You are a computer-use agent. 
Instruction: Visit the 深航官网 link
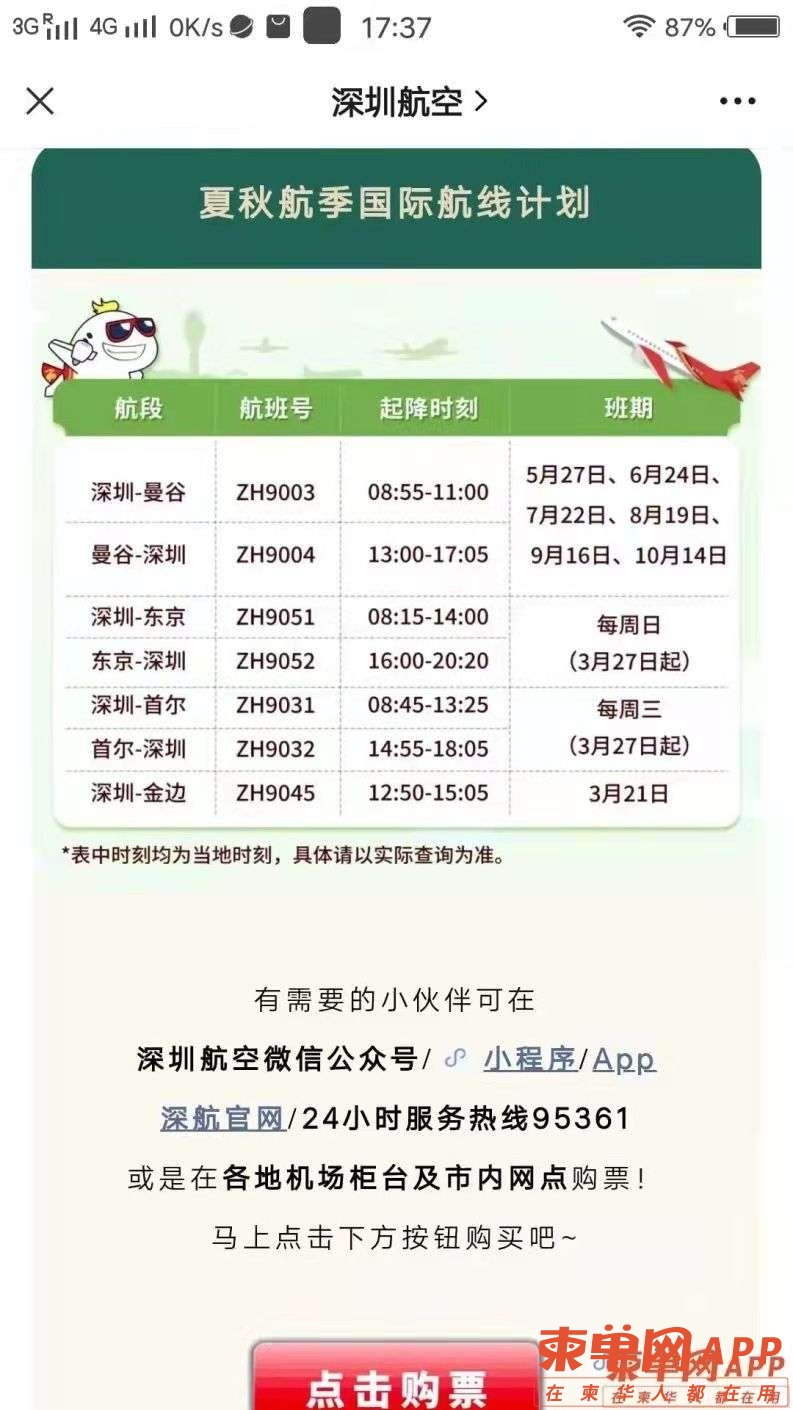[222, 1118]
